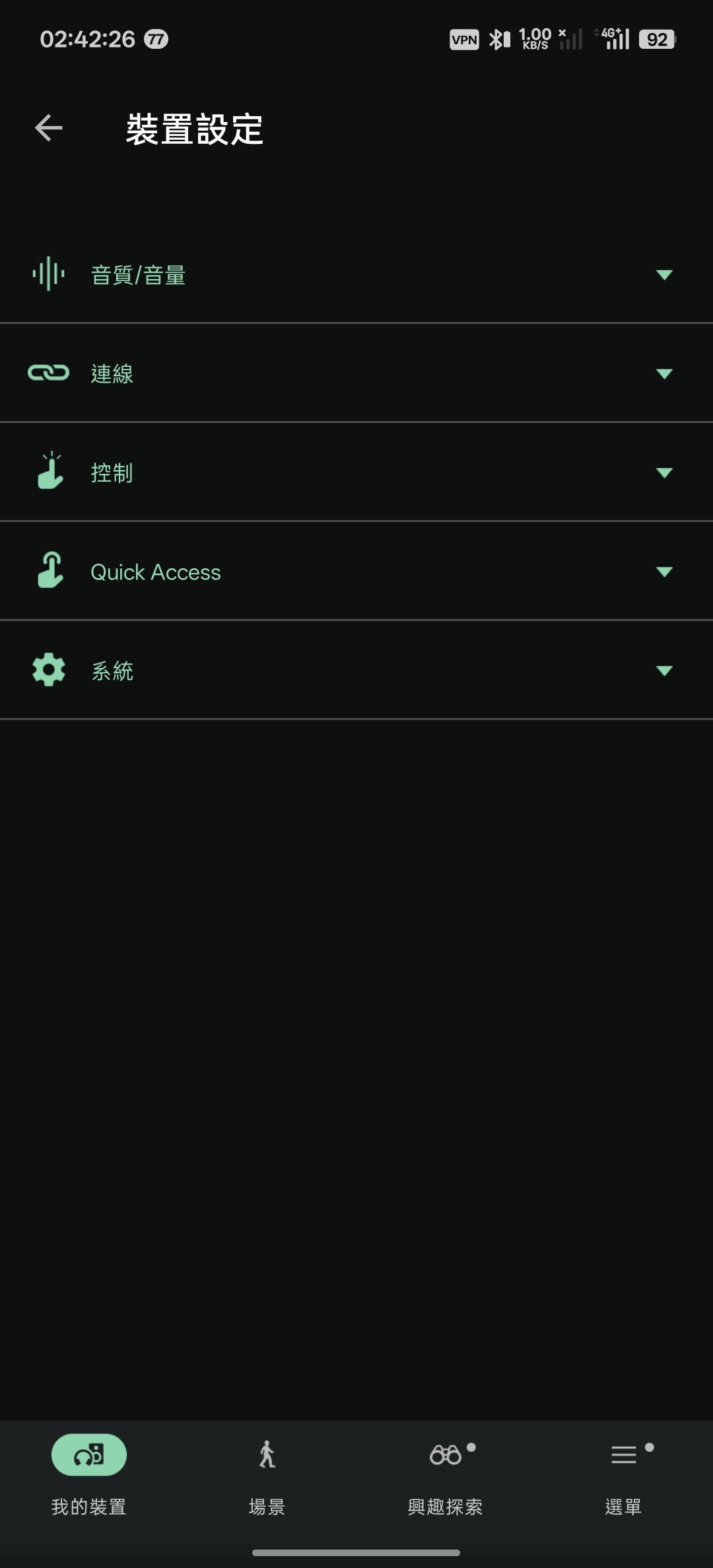Expand the 連線 settings section

coord(356,374)
